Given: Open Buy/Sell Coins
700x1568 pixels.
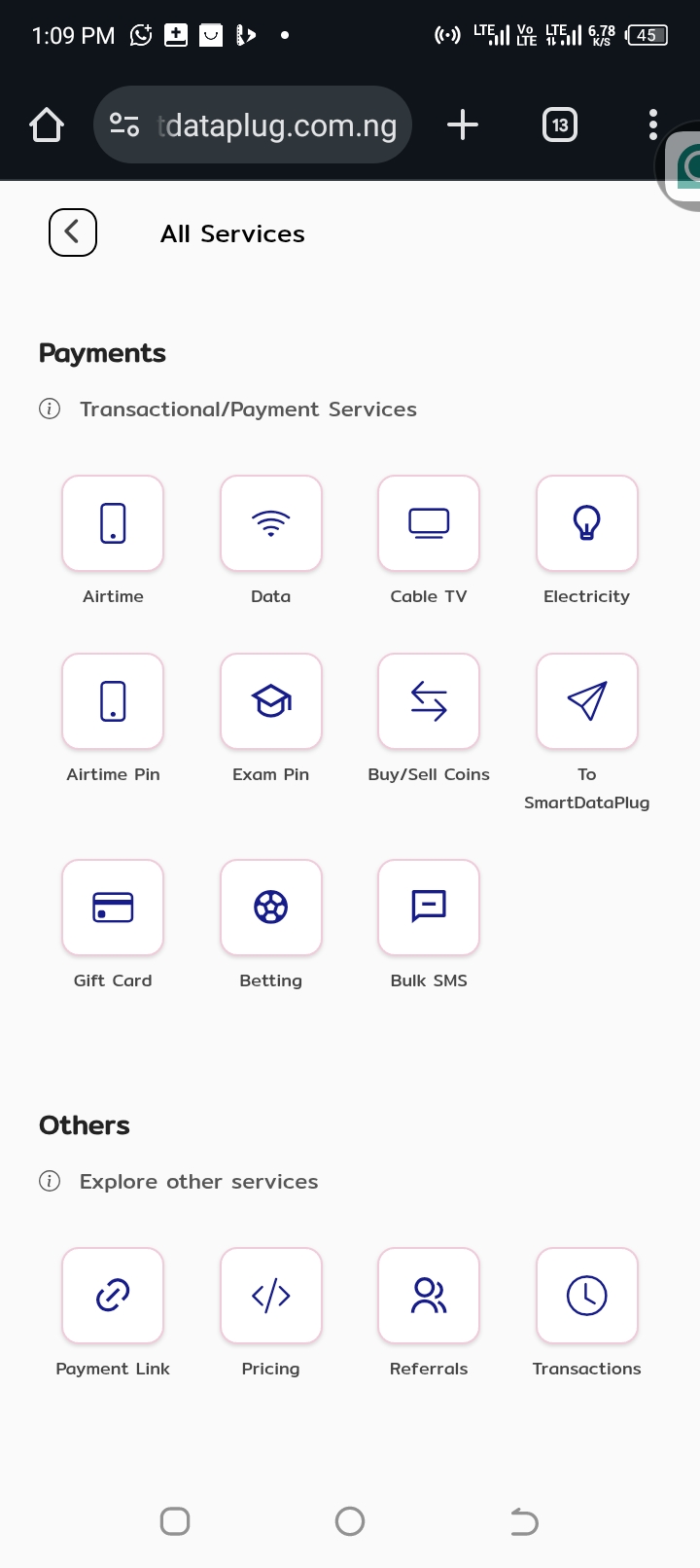Looking at the screenshot, I should (x=429, y=701).
